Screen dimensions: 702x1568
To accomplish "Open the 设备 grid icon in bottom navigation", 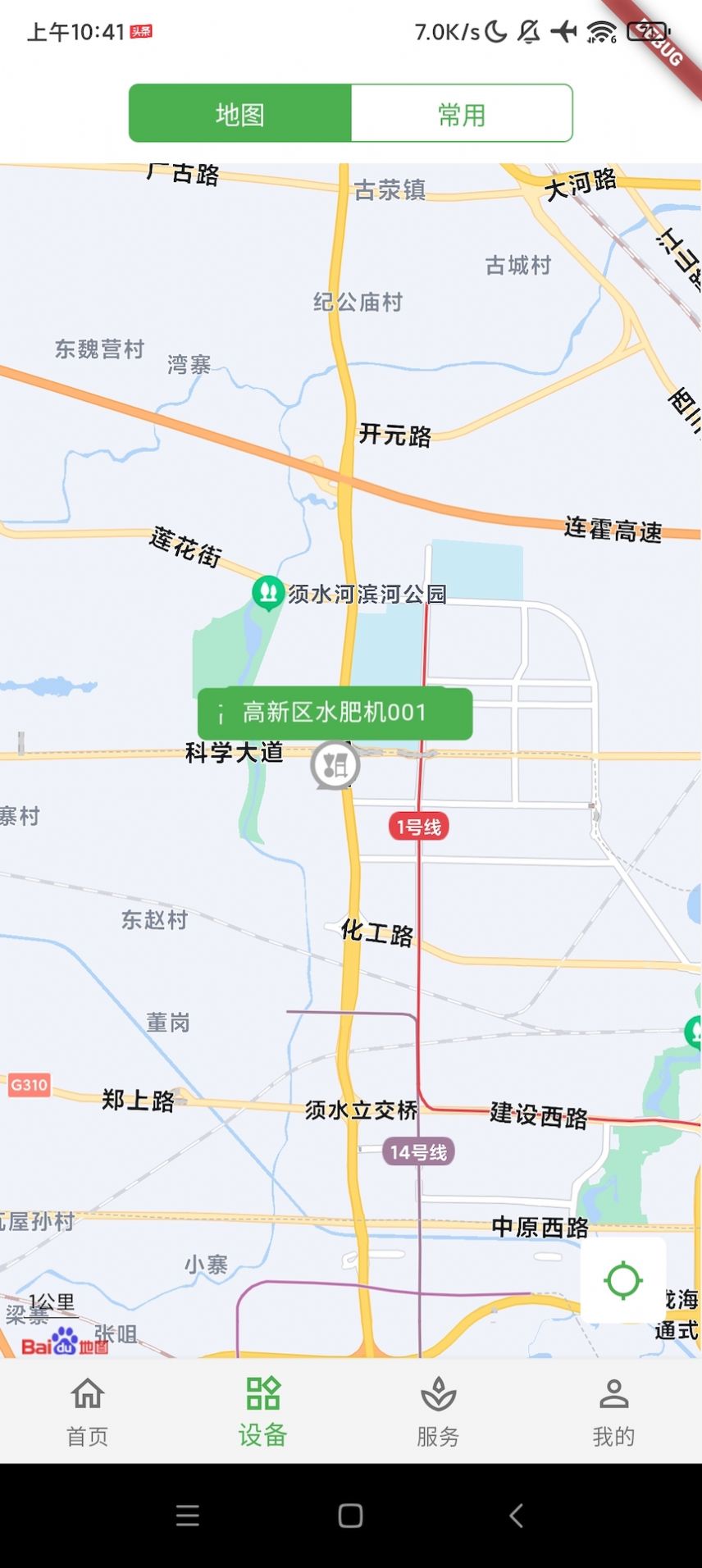I will coord(261,1407).
